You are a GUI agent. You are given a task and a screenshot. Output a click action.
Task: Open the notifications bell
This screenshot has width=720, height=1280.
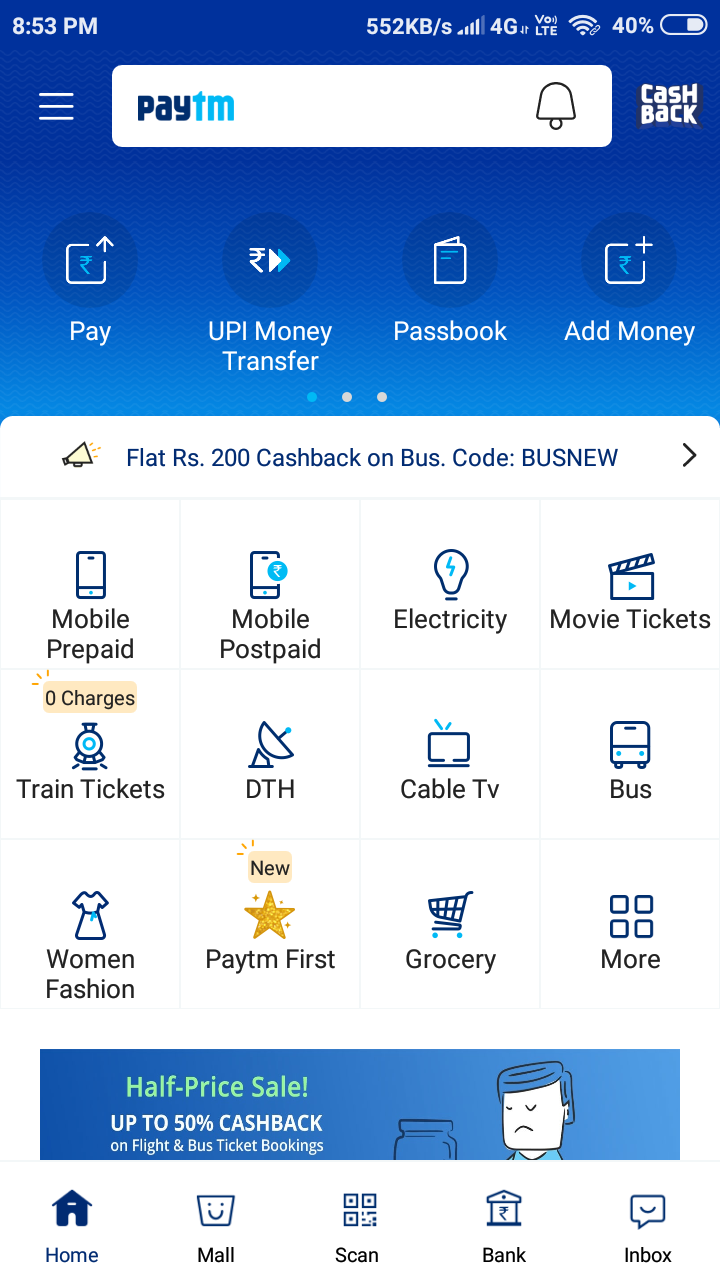pos(556,106)
